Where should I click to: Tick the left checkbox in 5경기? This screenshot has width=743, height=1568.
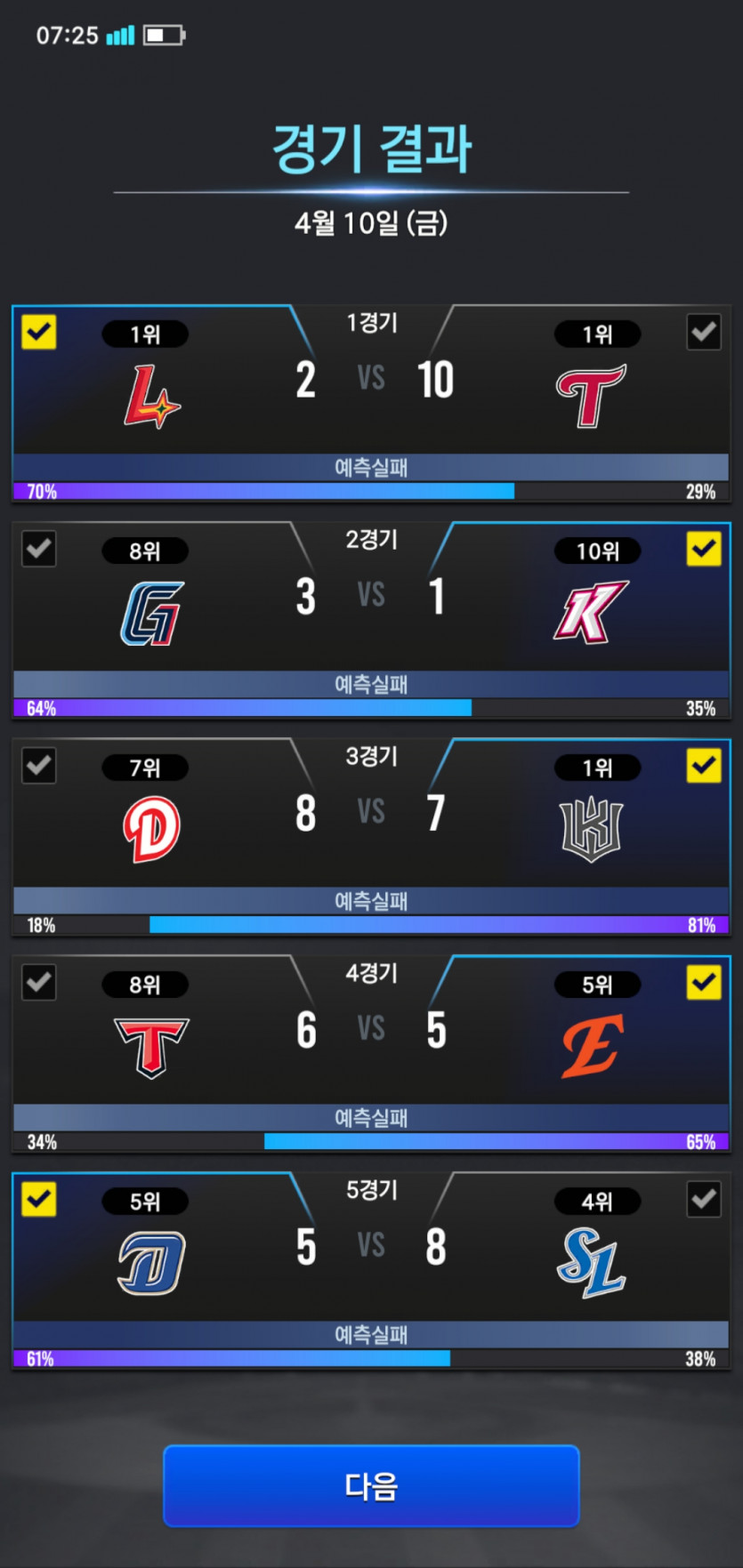coord(38,1200)
